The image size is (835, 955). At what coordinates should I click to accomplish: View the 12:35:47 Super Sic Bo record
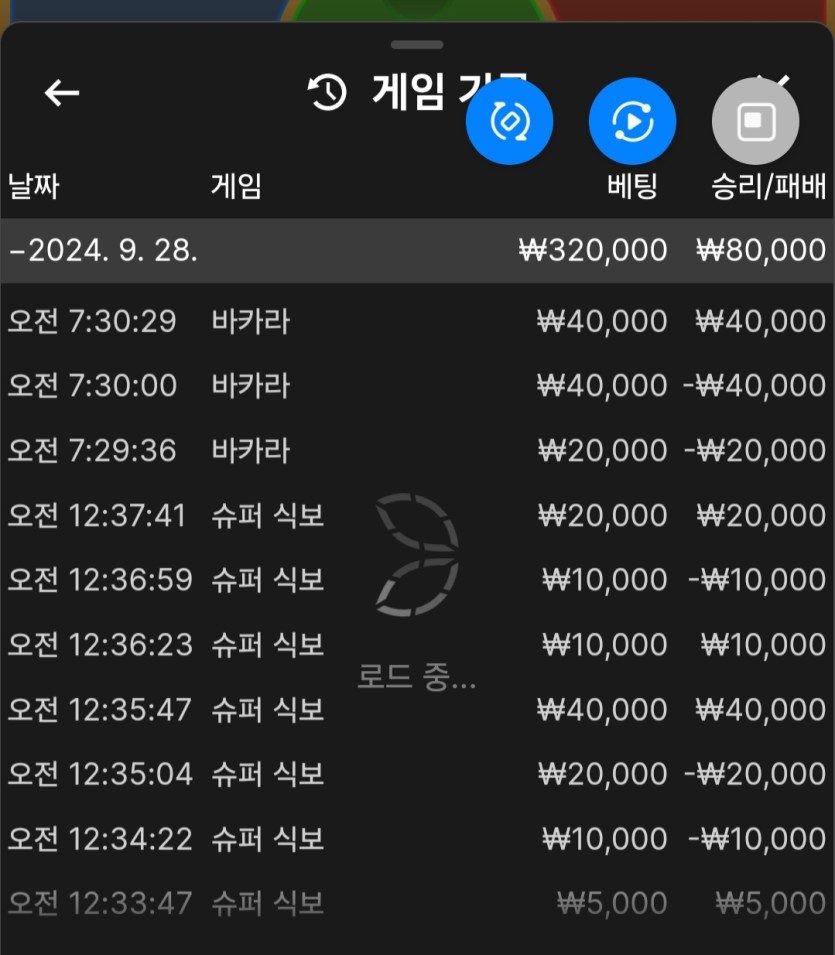coord(417,710)
